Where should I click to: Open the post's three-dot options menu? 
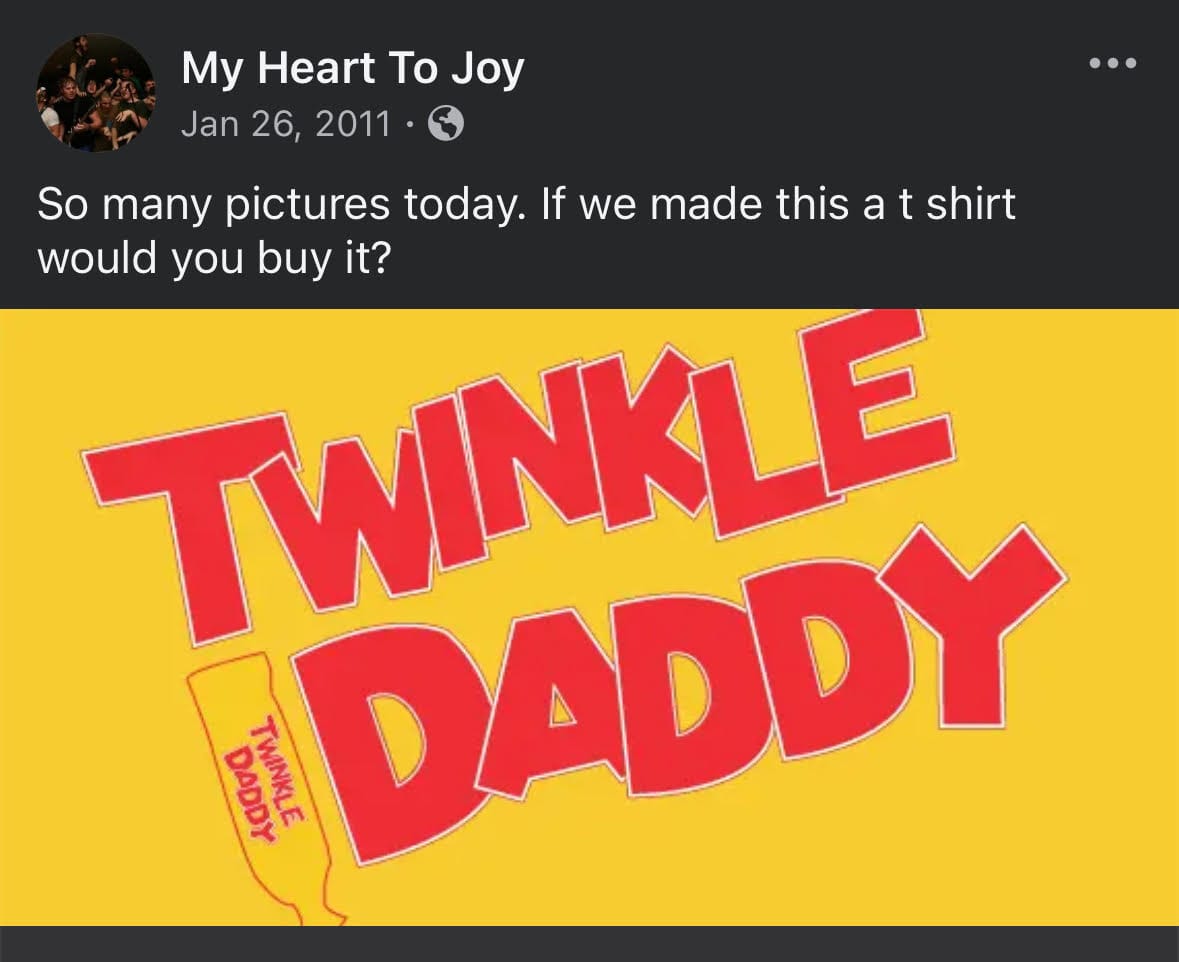click(x=1113, y=63)
